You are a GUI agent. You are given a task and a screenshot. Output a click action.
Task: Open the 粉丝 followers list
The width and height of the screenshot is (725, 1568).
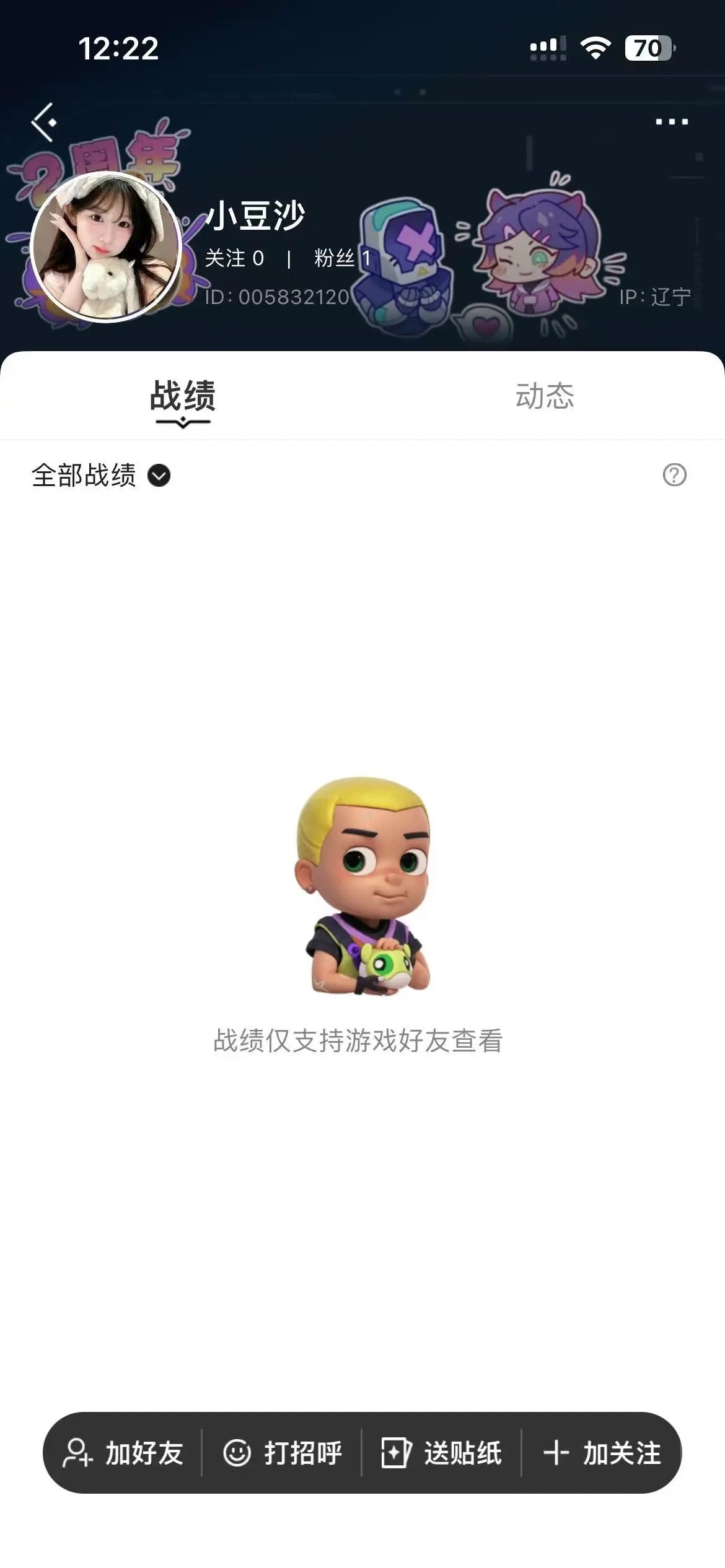[342, 258]
